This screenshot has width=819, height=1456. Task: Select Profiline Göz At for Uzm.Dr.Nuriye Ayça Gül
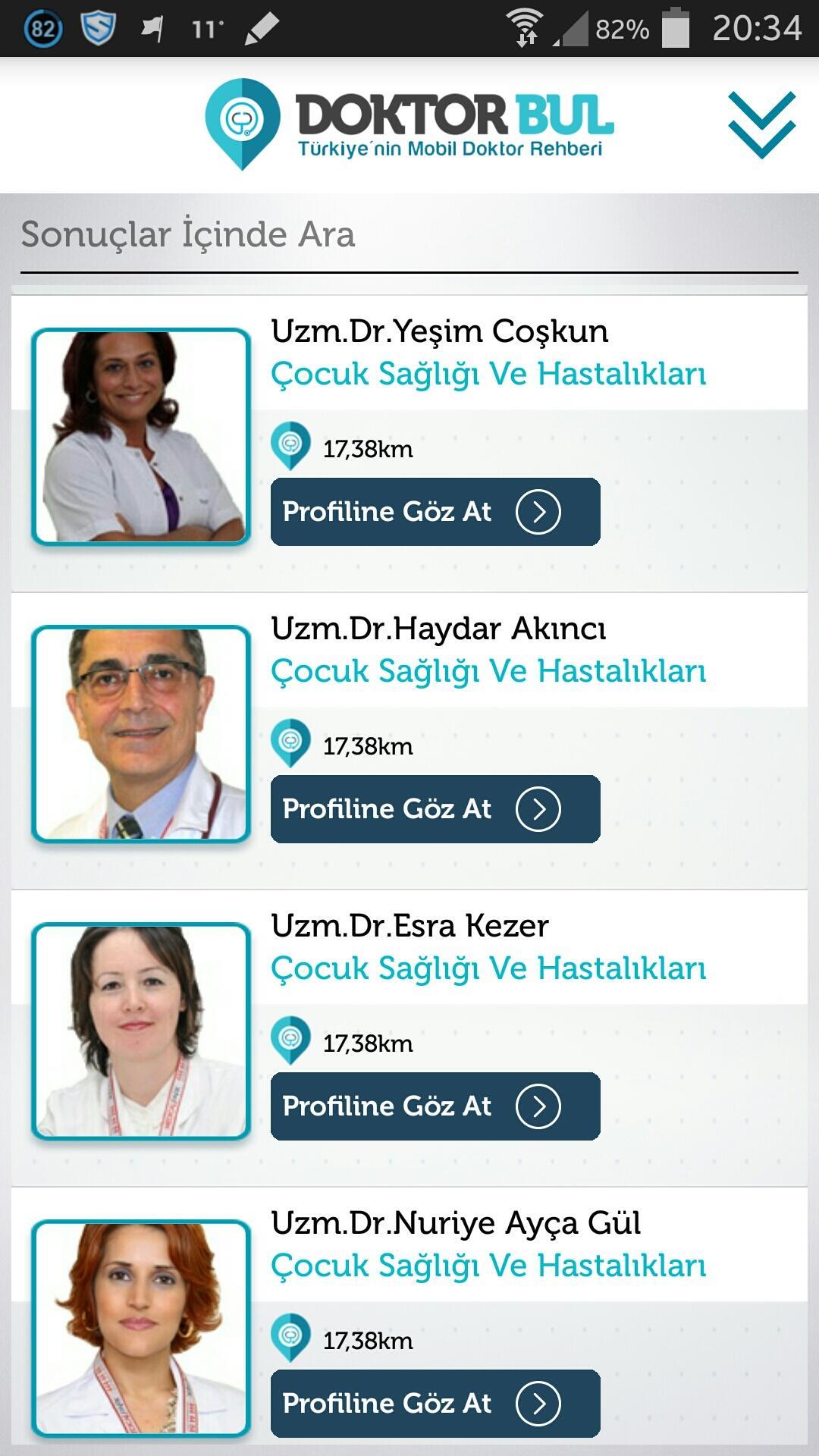(x=435, y=1404)
